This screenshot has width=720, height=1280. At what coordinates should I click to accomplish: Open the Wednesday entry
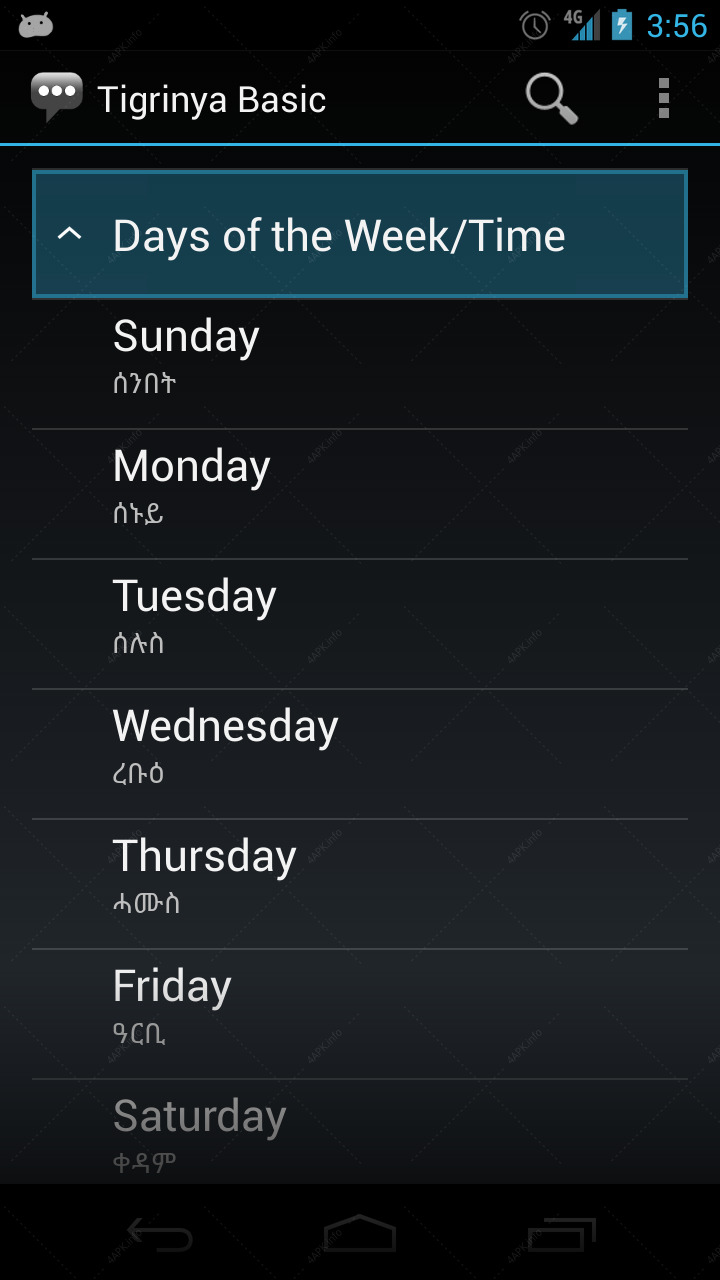point(360,754)
